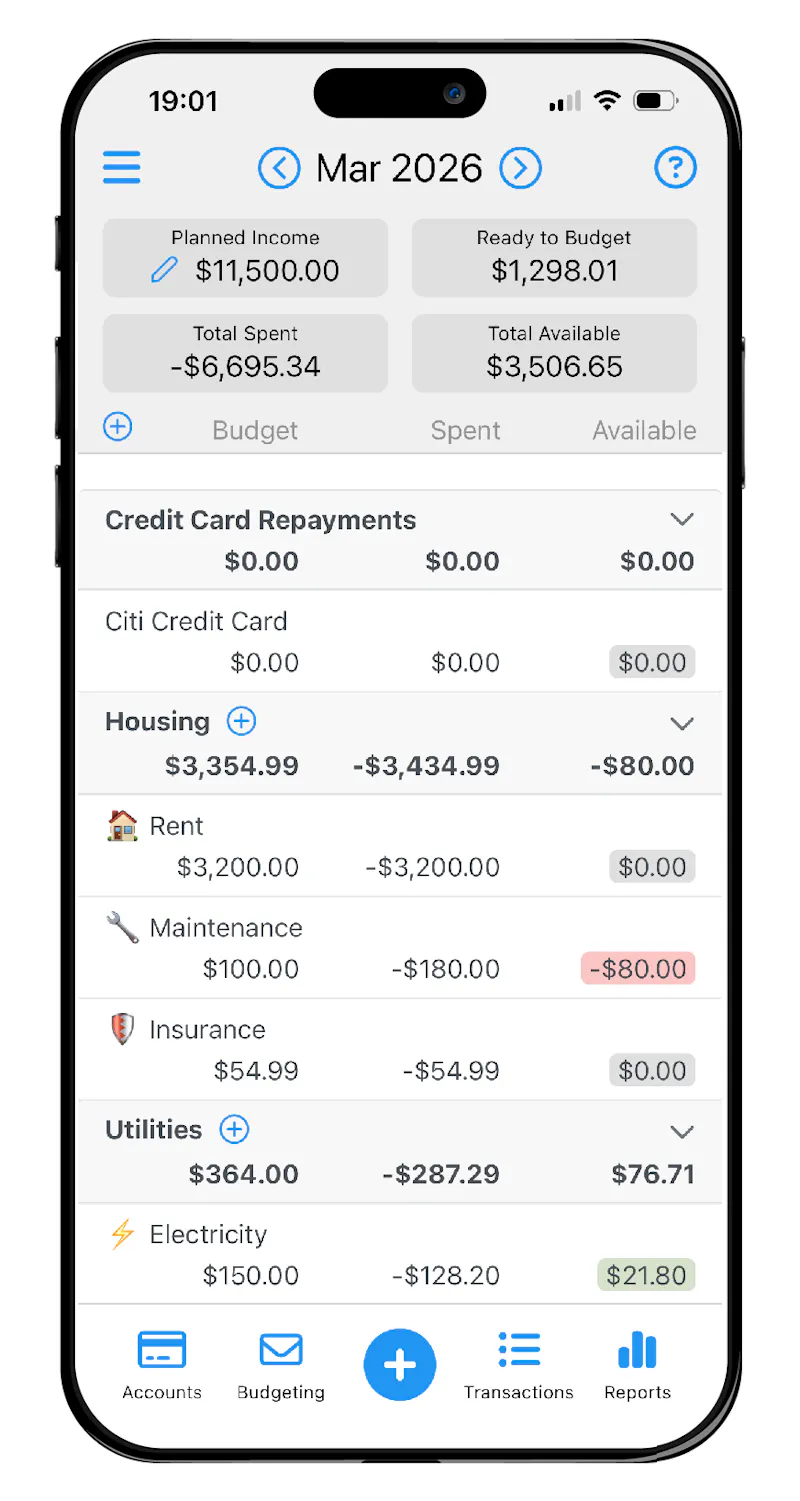Open the Citi Credit Card row

click(400, 641)
